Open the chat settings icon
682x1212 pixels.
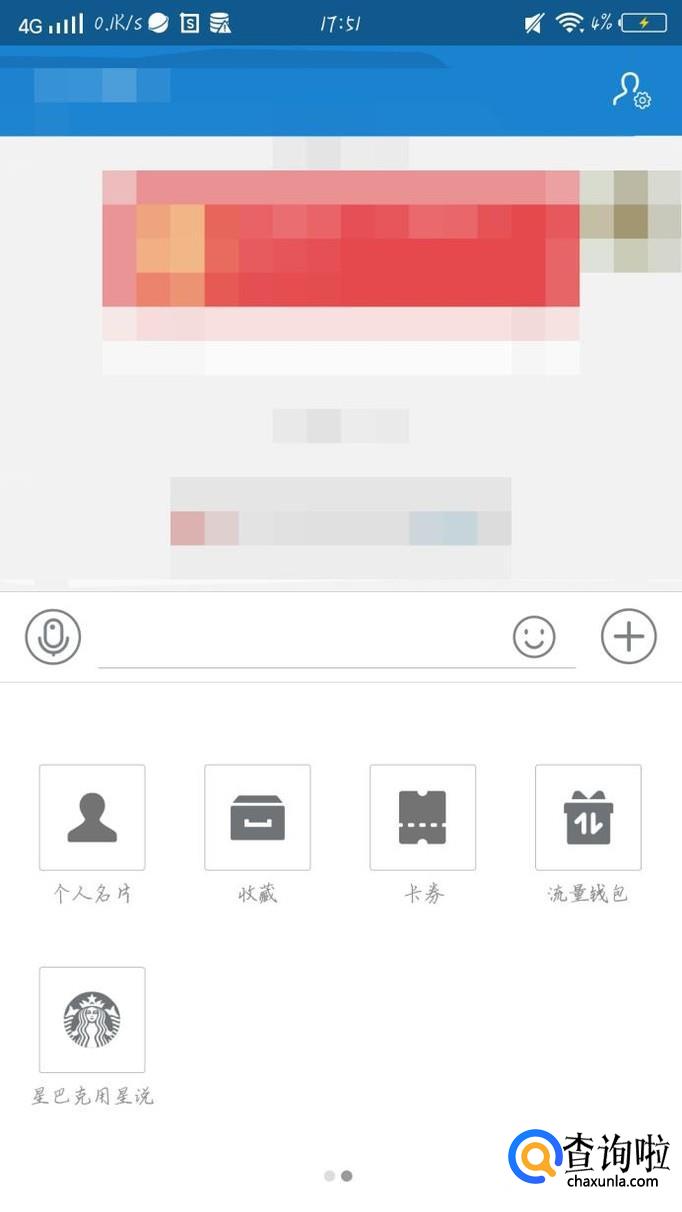click(631, 91)
